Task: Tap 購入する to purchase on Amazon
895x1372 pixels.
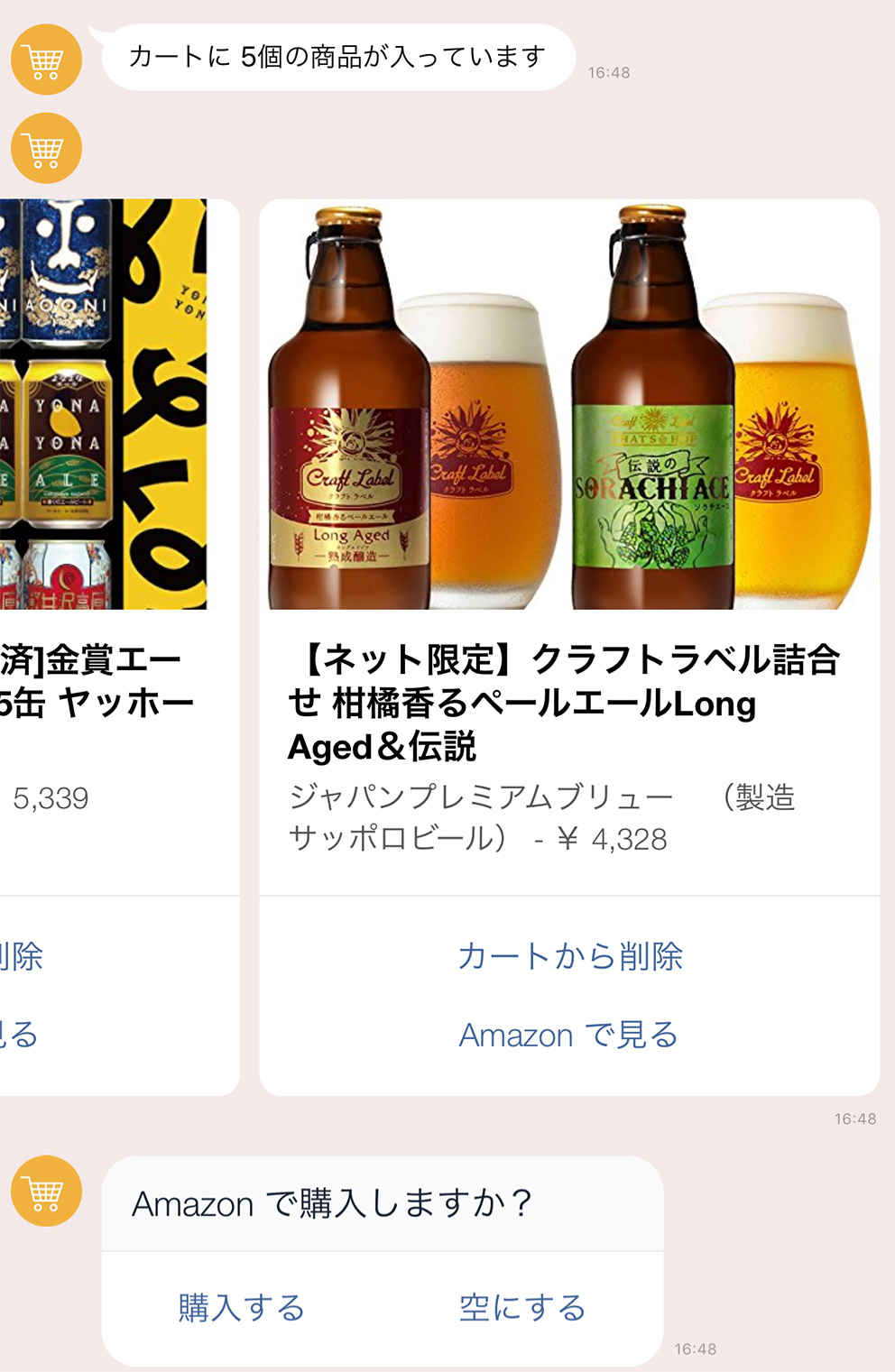Action: tap(242, 1307)
